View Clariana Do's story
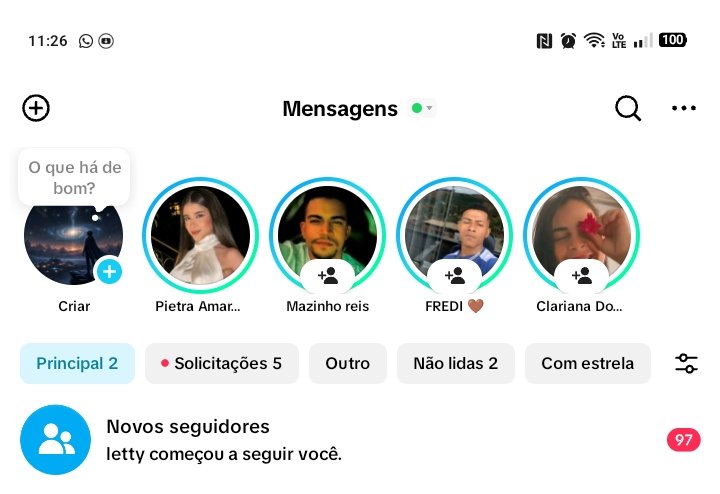Screen dimensions: 720x494 click(x=581, y=236)
